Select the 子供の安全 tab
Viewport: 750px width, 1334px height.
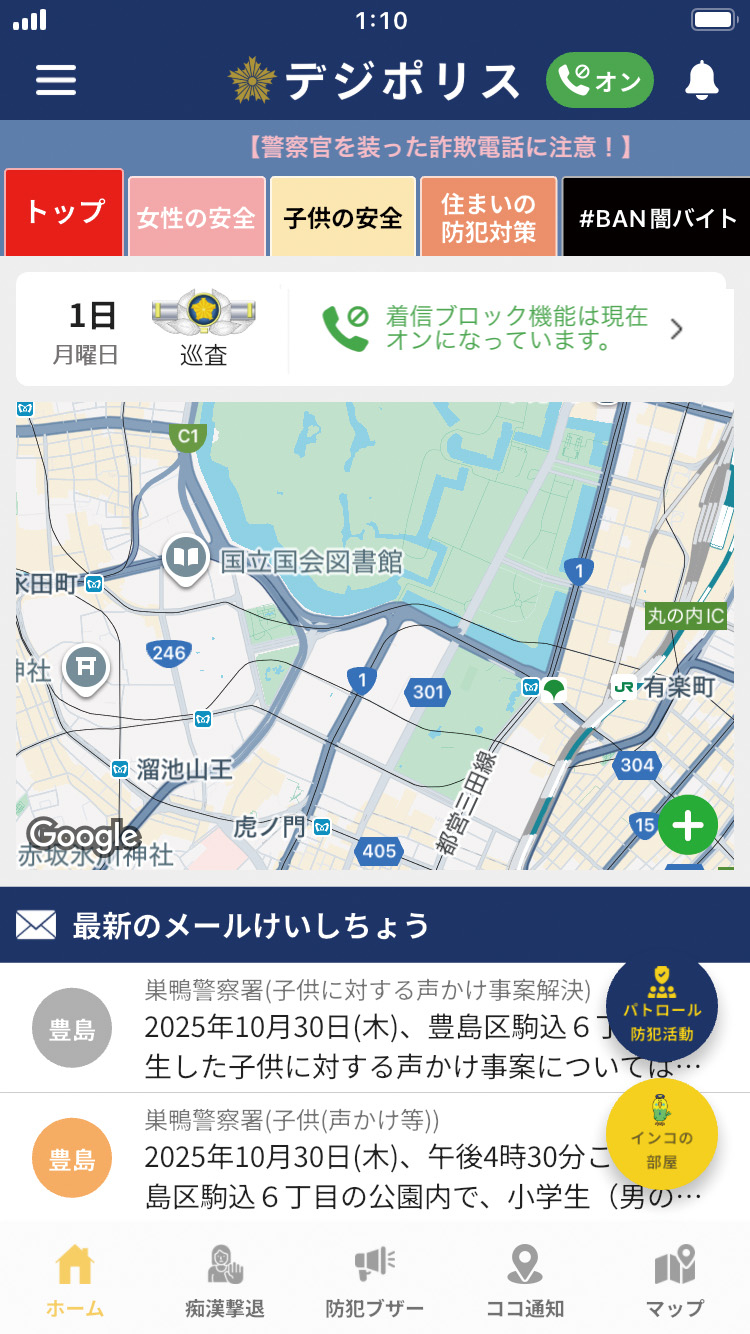342,215
